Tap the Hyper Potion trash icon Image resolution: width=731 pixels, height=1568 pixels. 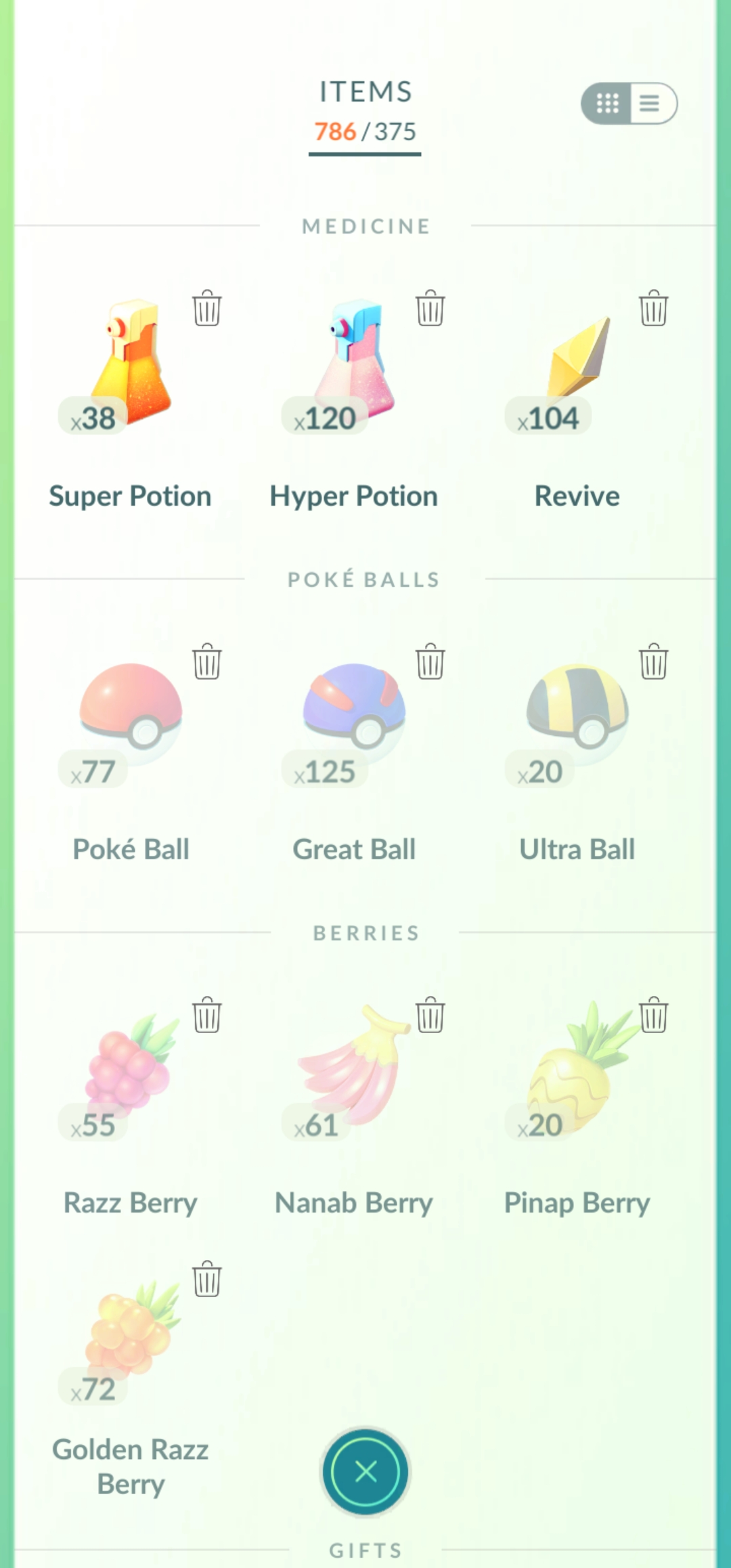tap(430, 308)
